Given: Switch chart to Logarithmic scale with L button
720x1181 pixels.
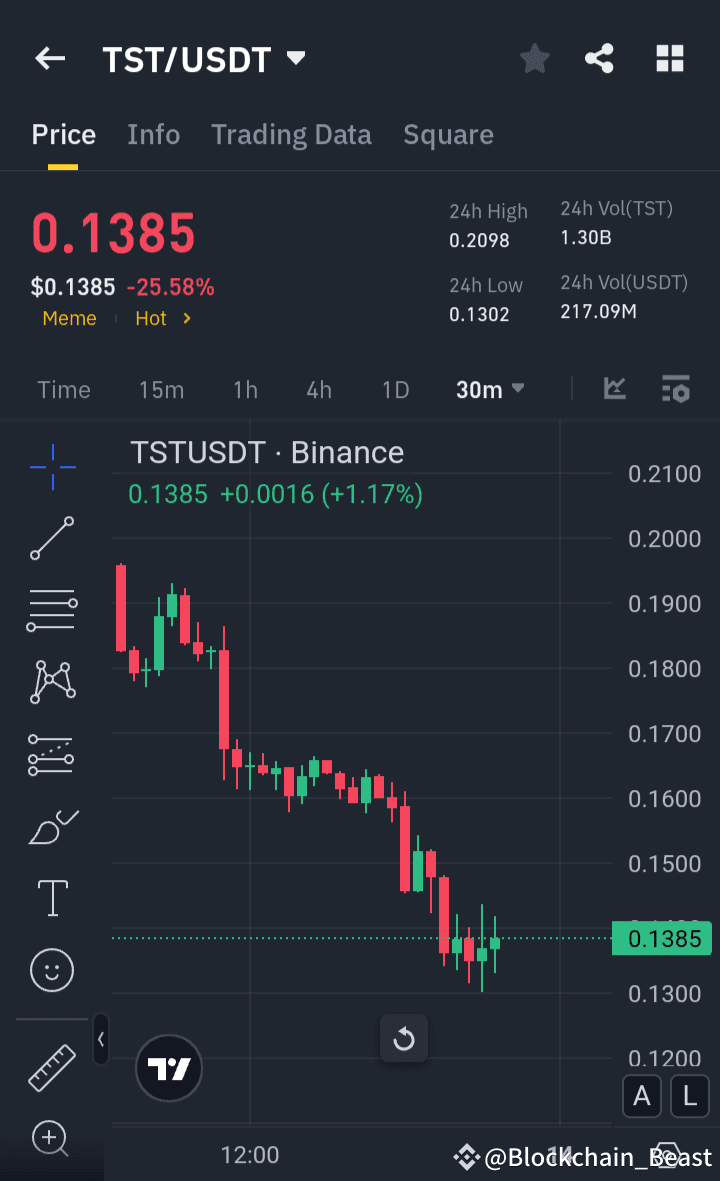Looking at the screenshot, I should pyautogui.click(x=690, y=1096).
